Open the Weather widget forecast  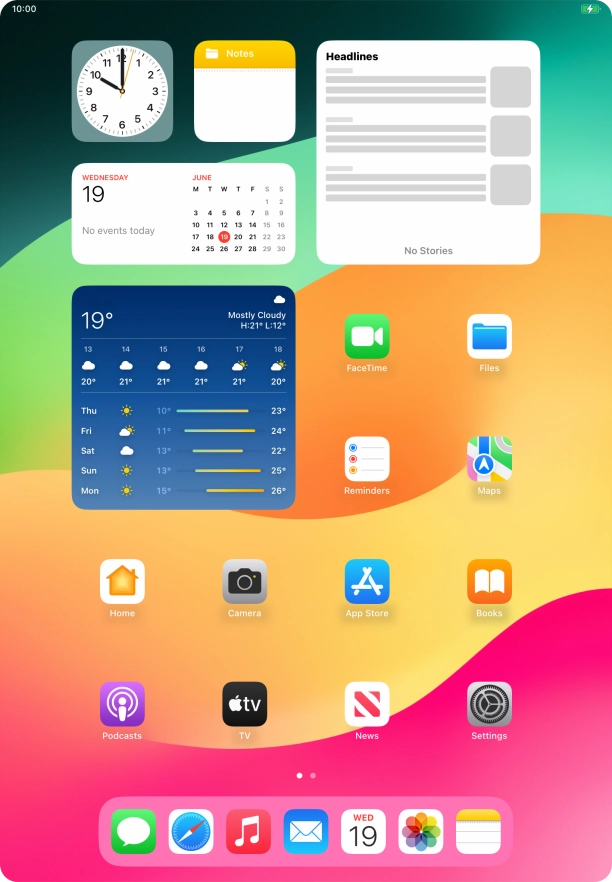coord(183,397)
